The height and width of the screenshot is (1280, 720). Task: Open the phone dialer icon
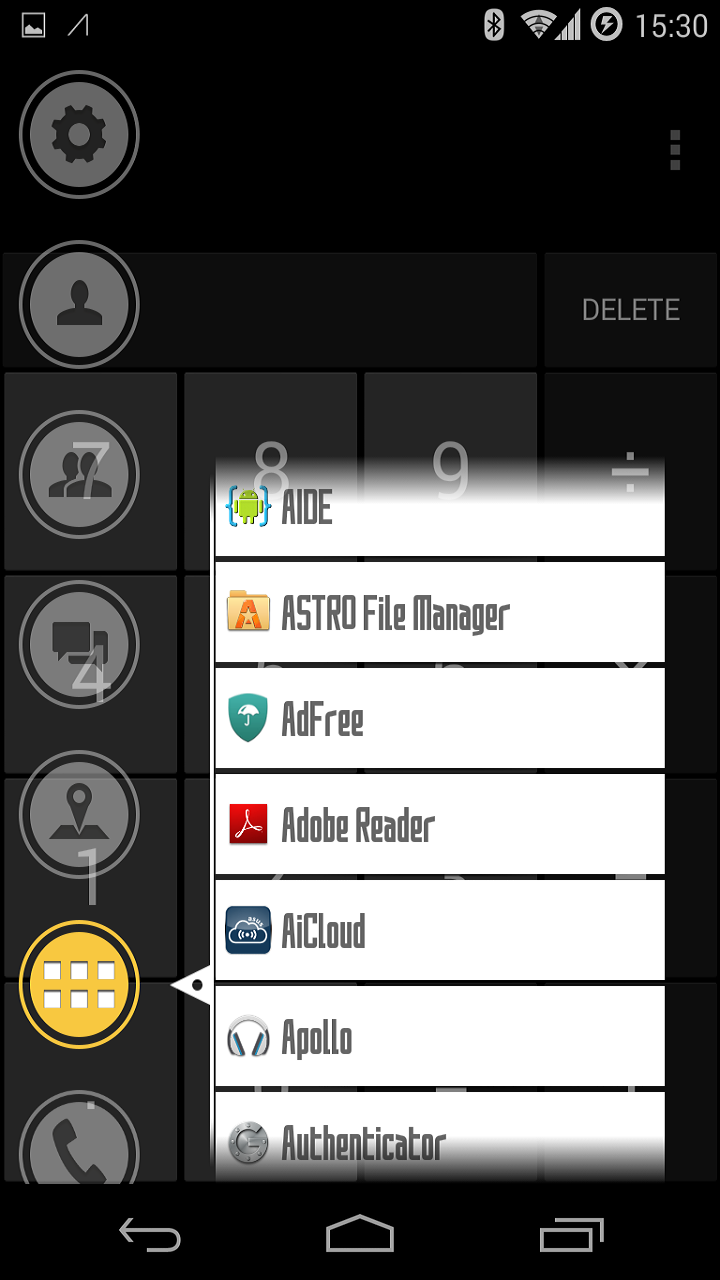click(79, 1145)
